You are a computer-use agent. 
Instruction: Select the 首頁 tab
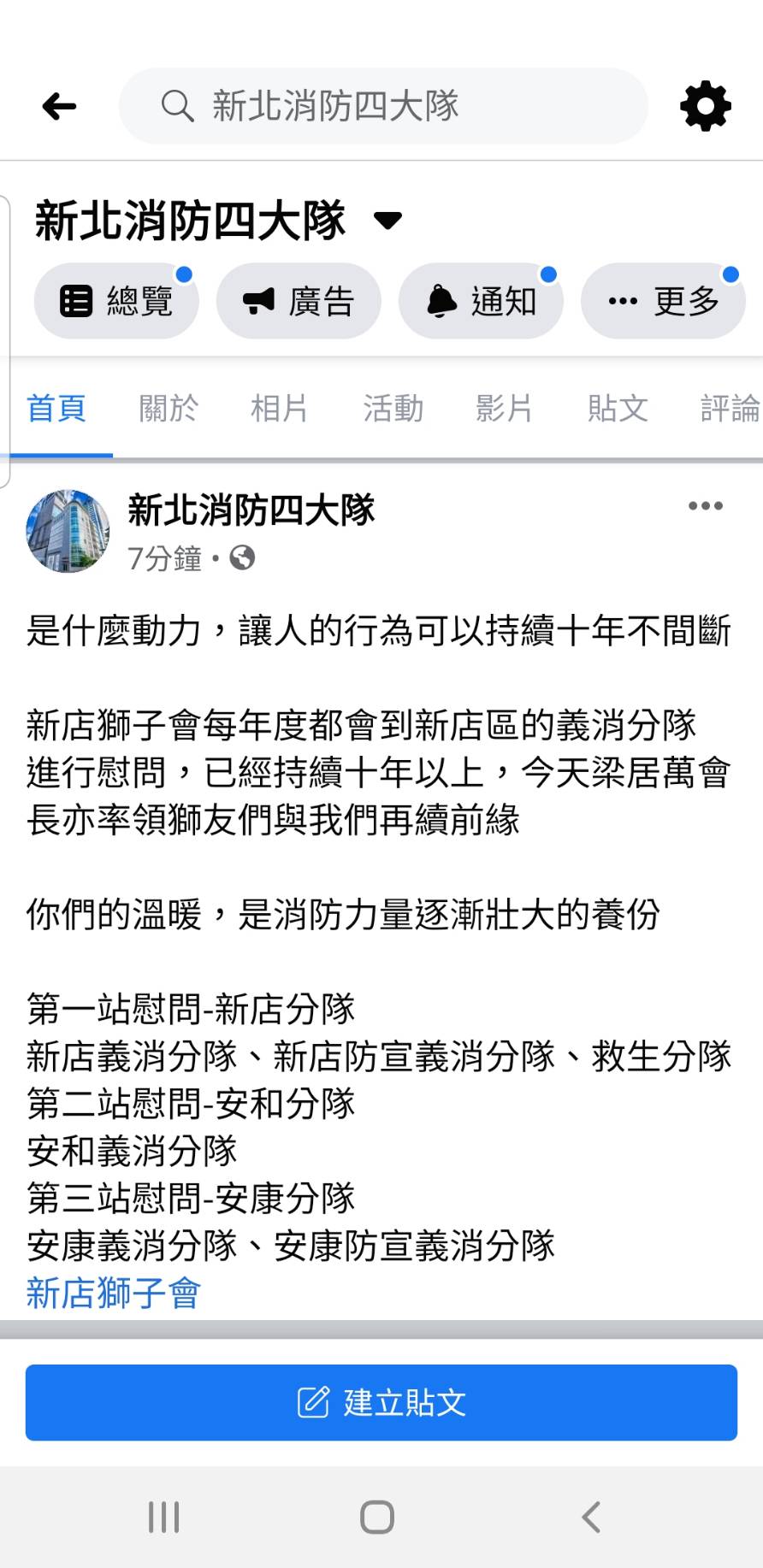pyautogui.click(x=56, y=409)
